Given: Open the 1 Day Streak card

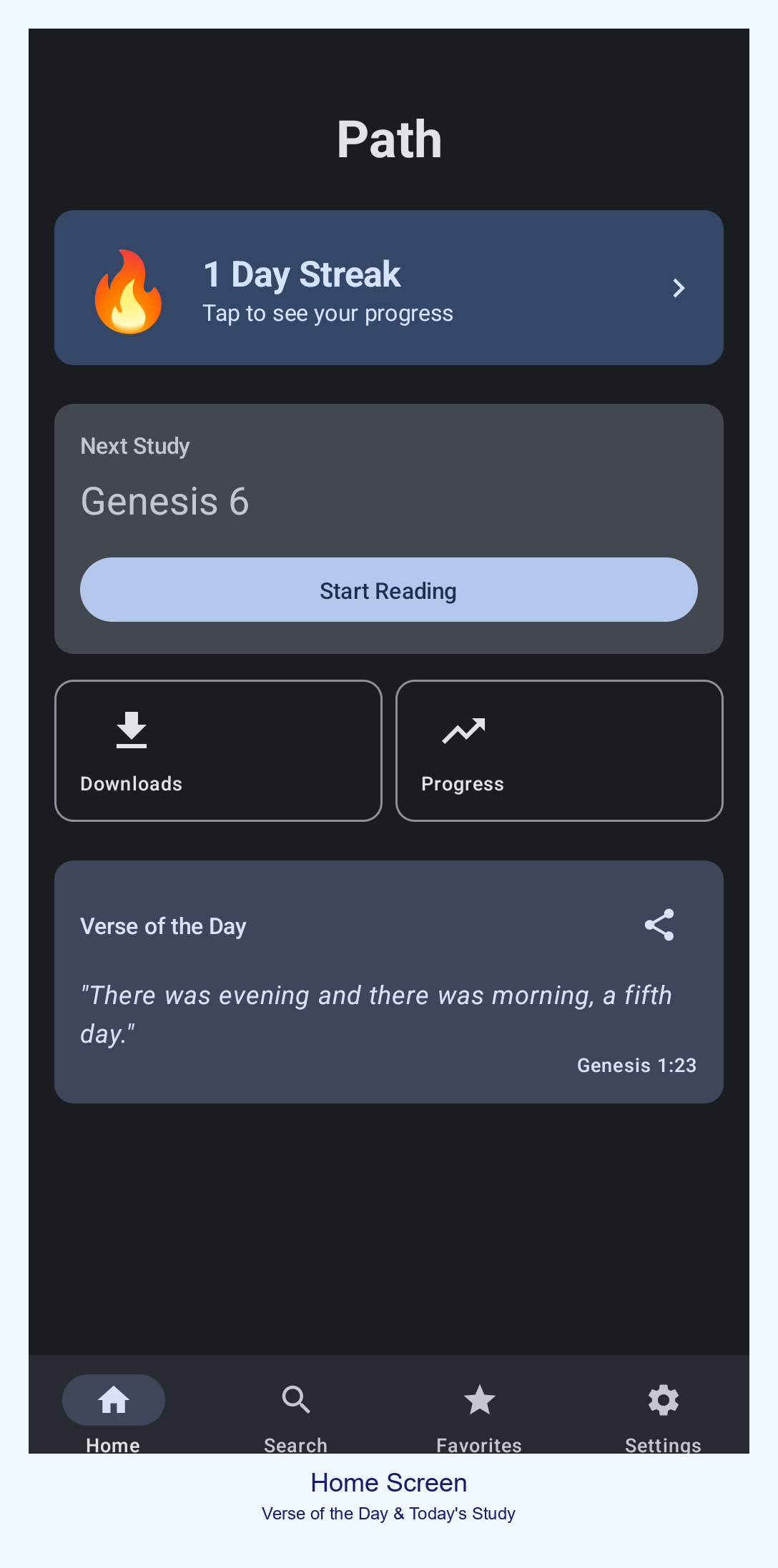Looking at the screenshot, I should pyautogui.click(x=388, y=288).
